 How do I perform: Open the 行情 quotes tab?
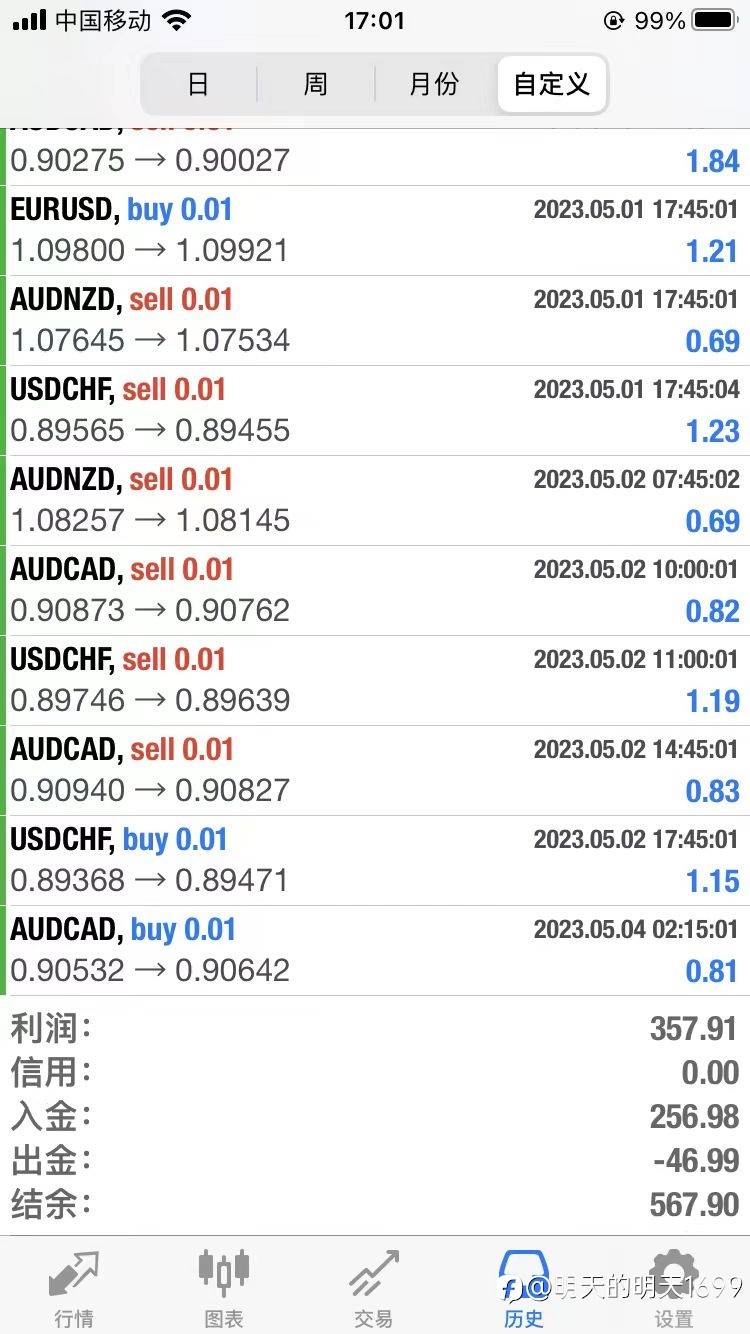tap(75, 1288)
